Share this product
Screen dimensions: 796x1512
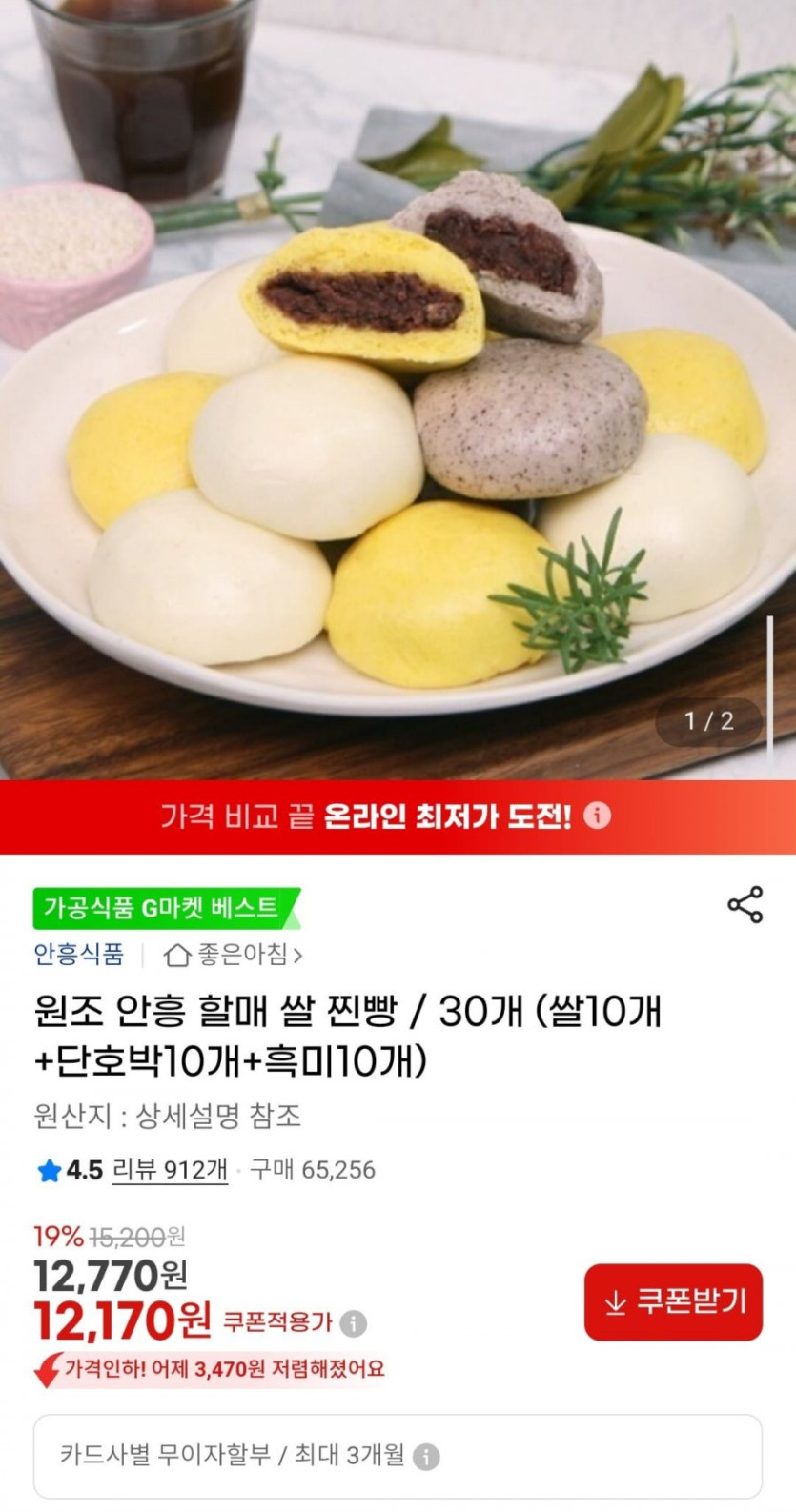click(745, 905)
